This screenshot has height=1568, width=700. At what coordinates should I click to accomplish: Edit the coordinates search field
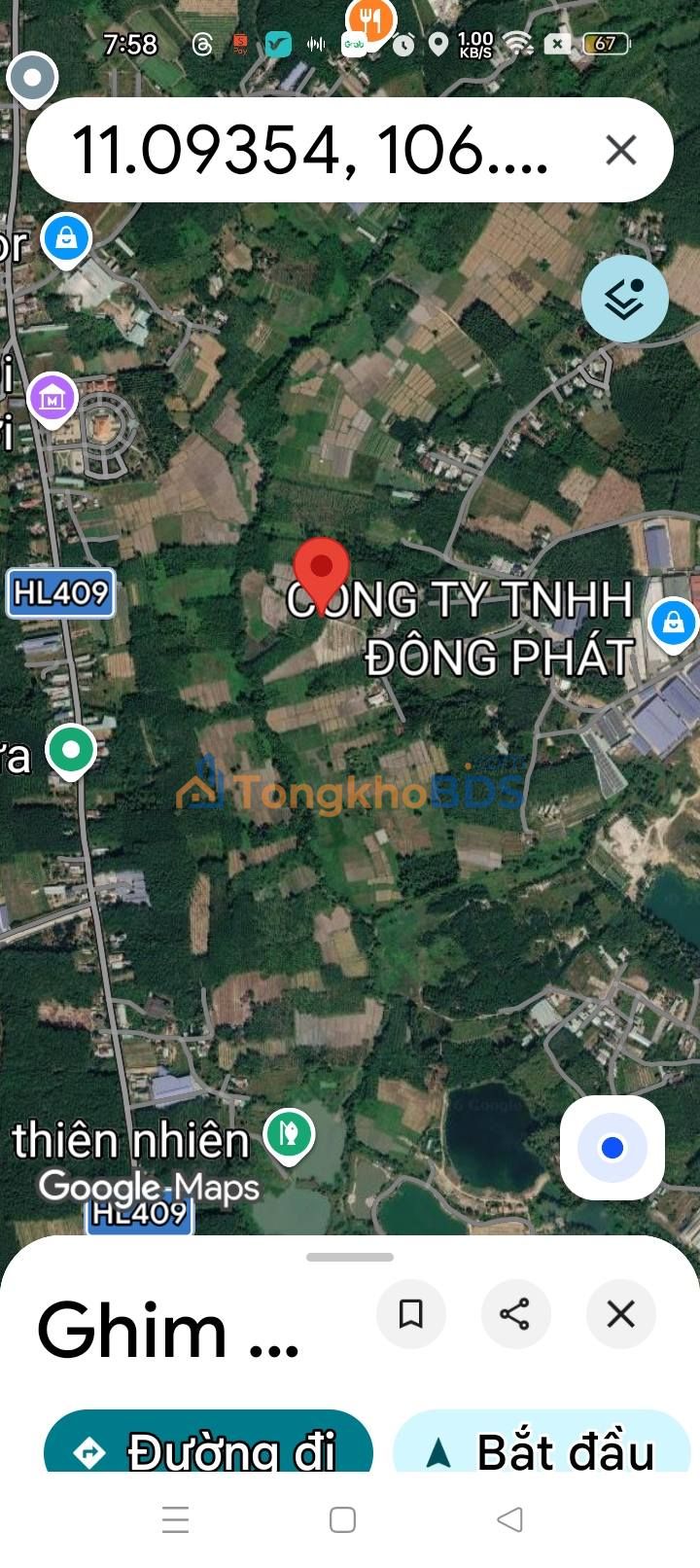coord(311,151)
